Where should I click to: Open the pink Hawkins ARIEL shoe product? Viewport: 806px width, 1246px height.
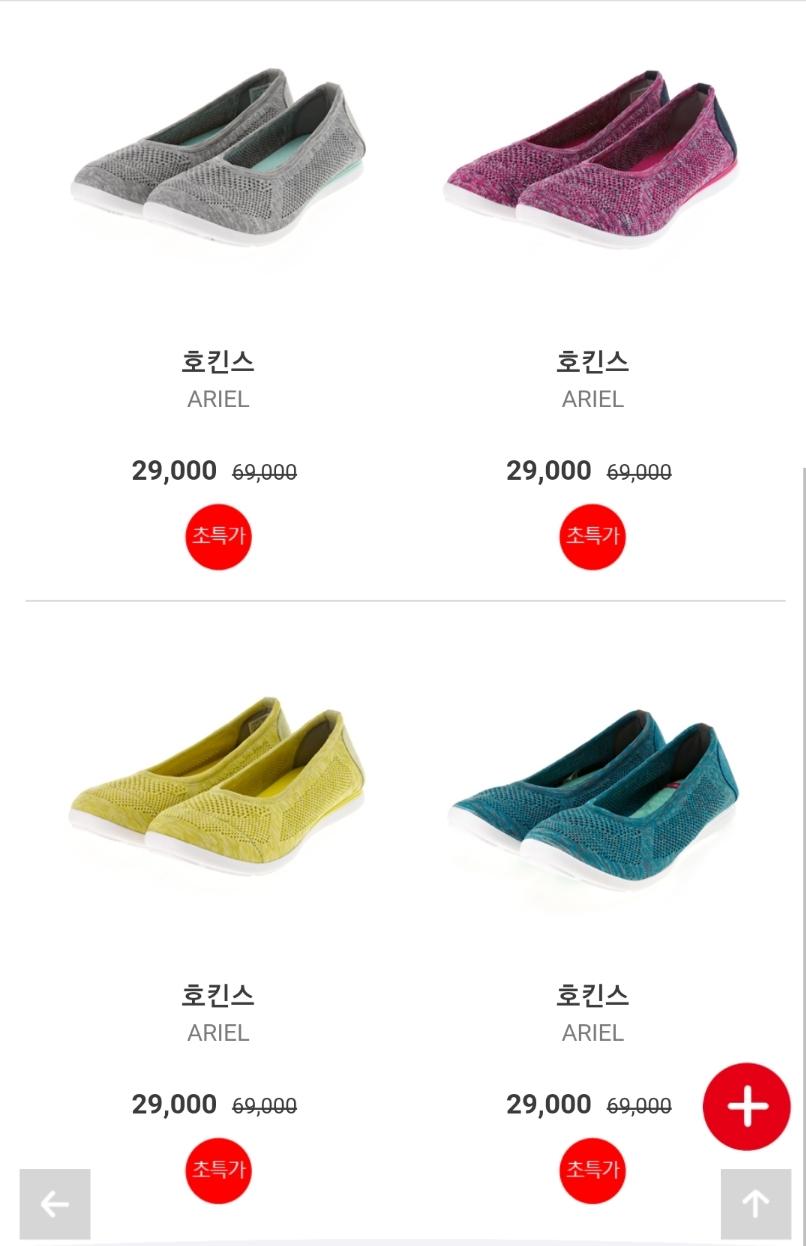(592, 160)
